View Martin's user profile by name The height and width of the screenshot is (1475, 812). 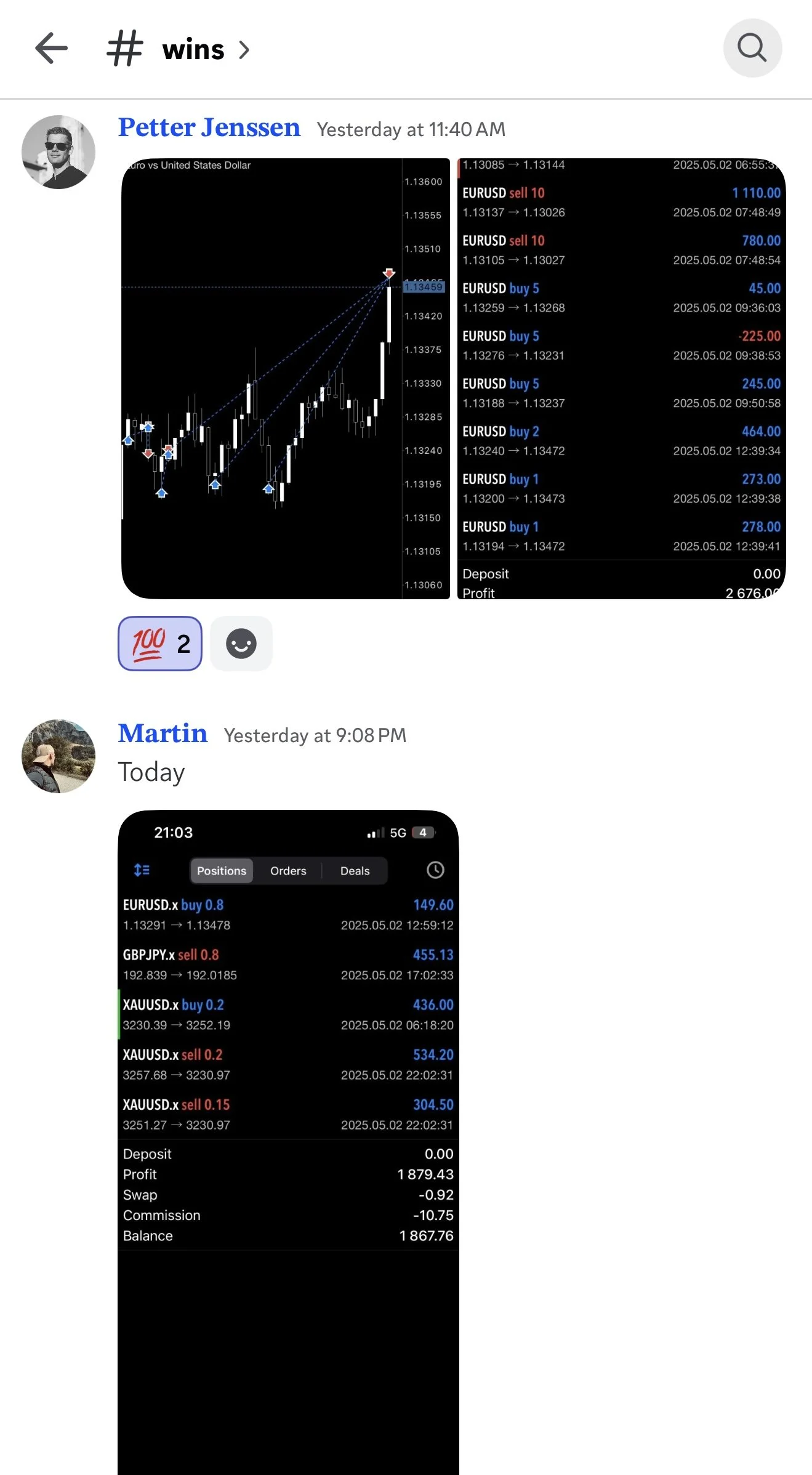point(163,734)
